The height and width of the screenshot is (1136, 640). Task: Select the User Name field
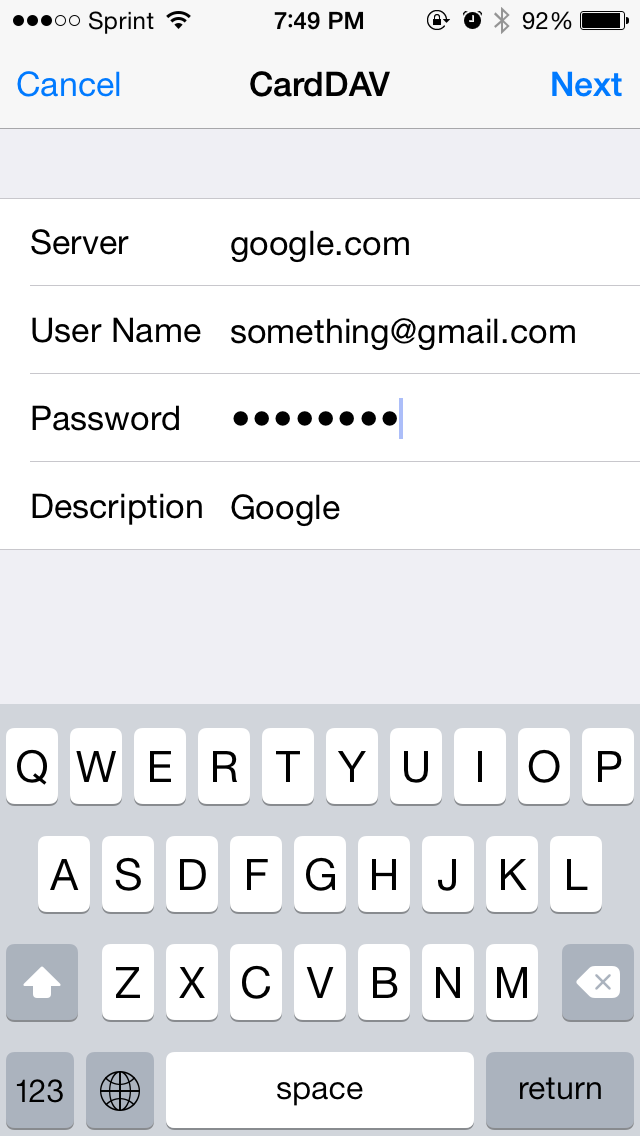click(x=320, y=330)
